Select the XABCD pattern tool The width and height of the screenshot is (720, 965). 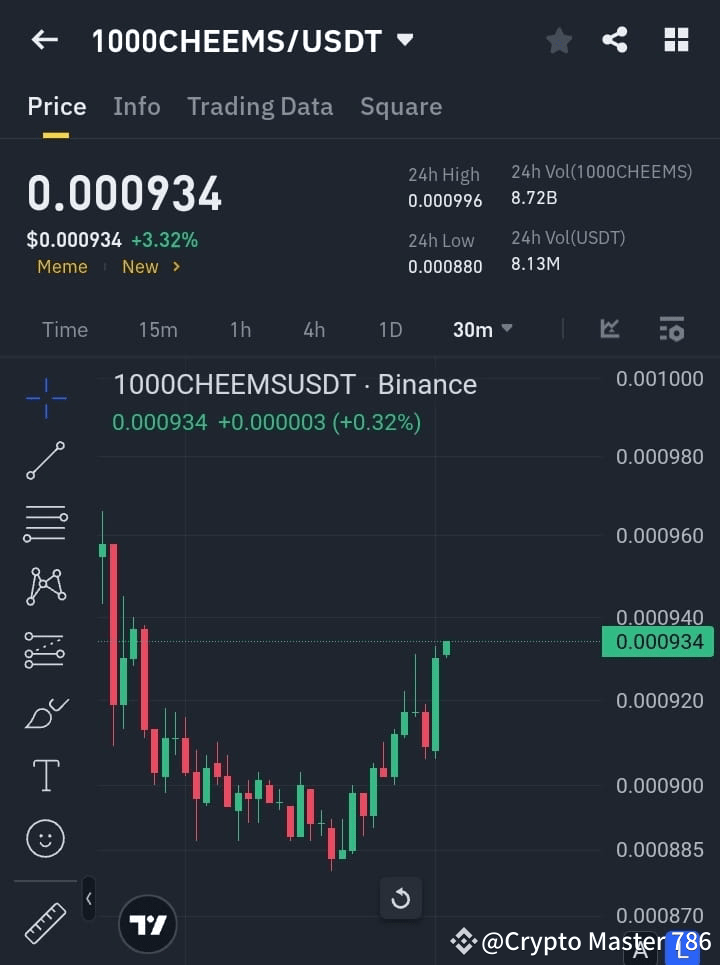44,587
